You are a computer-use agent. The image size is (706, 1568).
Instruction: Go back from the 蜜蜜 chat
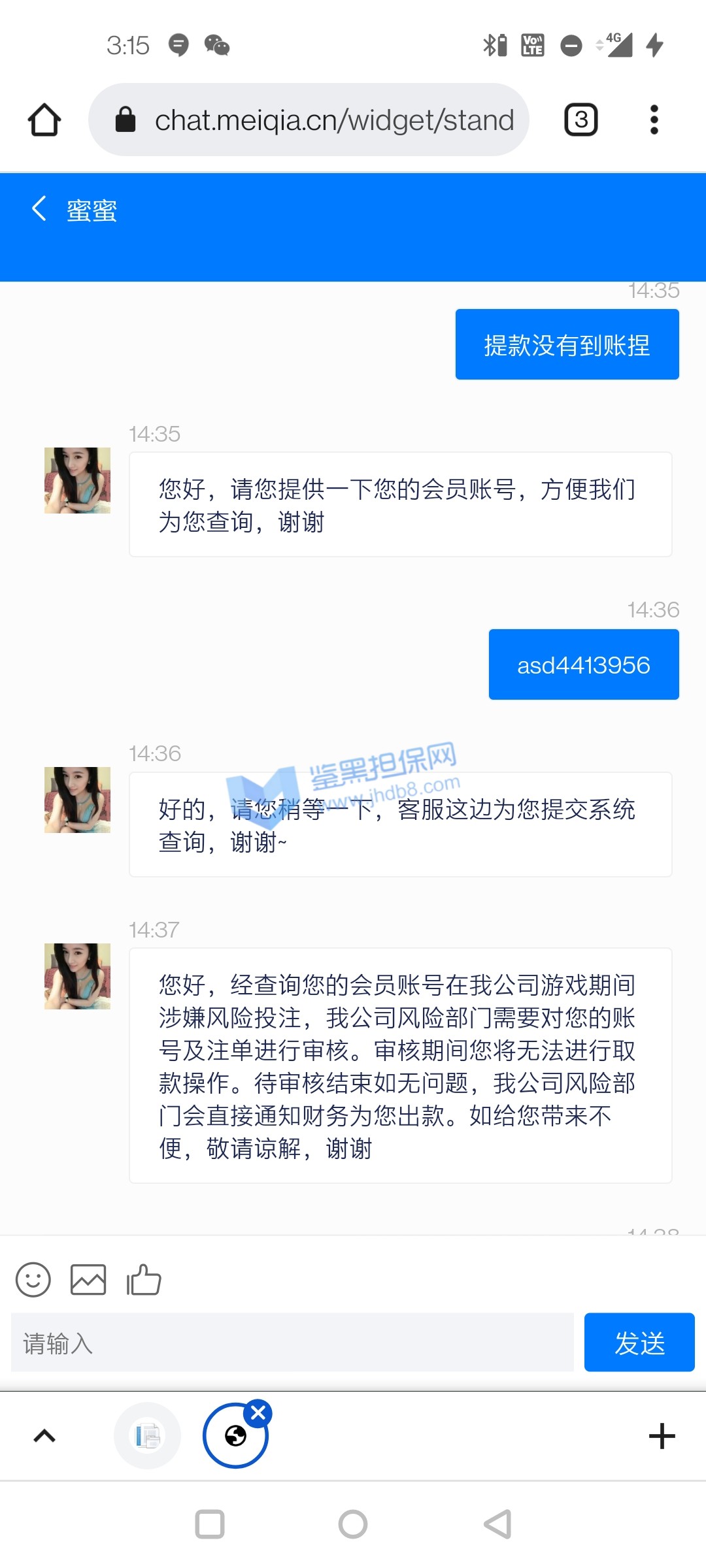(x=39, y=209)
